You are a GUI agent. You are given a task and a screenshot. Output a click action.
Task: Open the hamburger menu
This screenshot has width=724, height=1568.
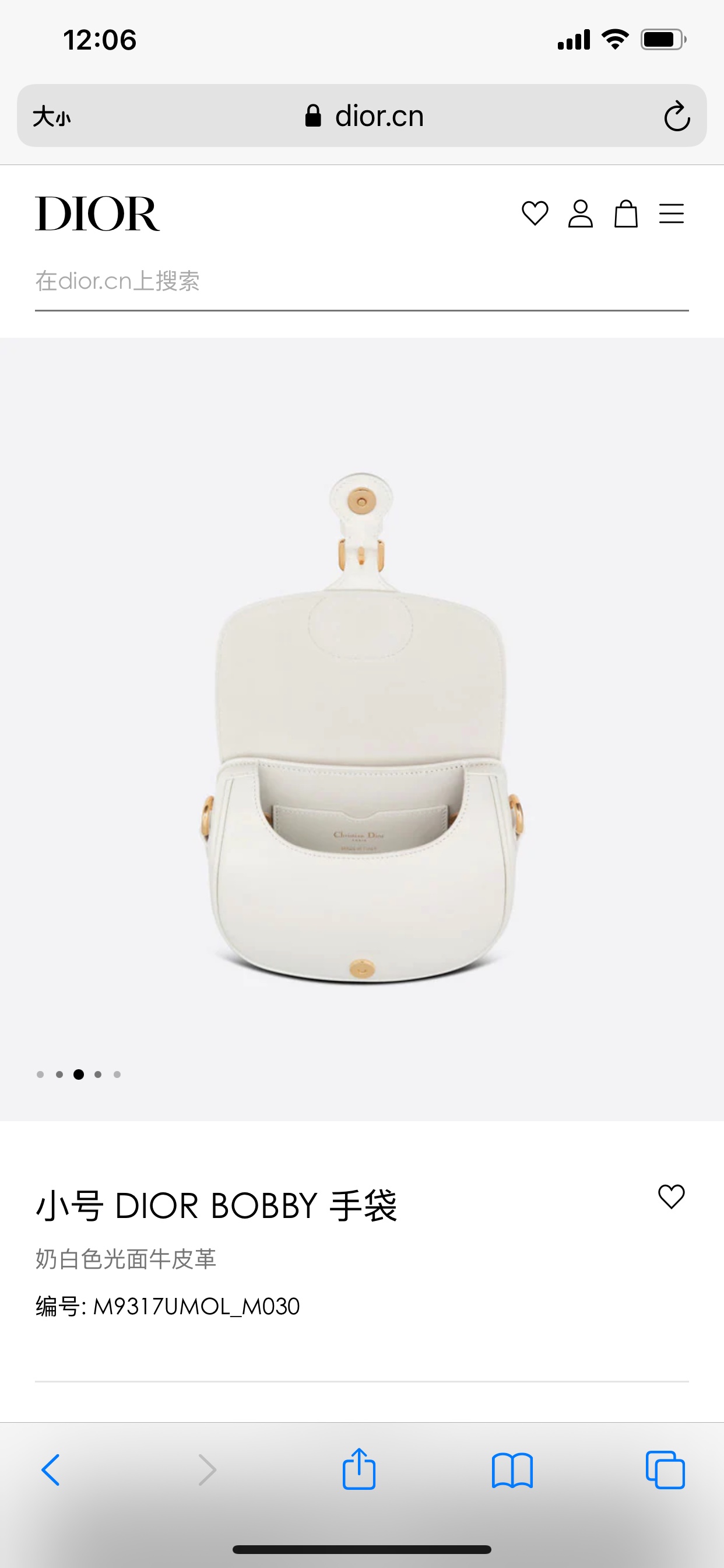coord(671,213)
